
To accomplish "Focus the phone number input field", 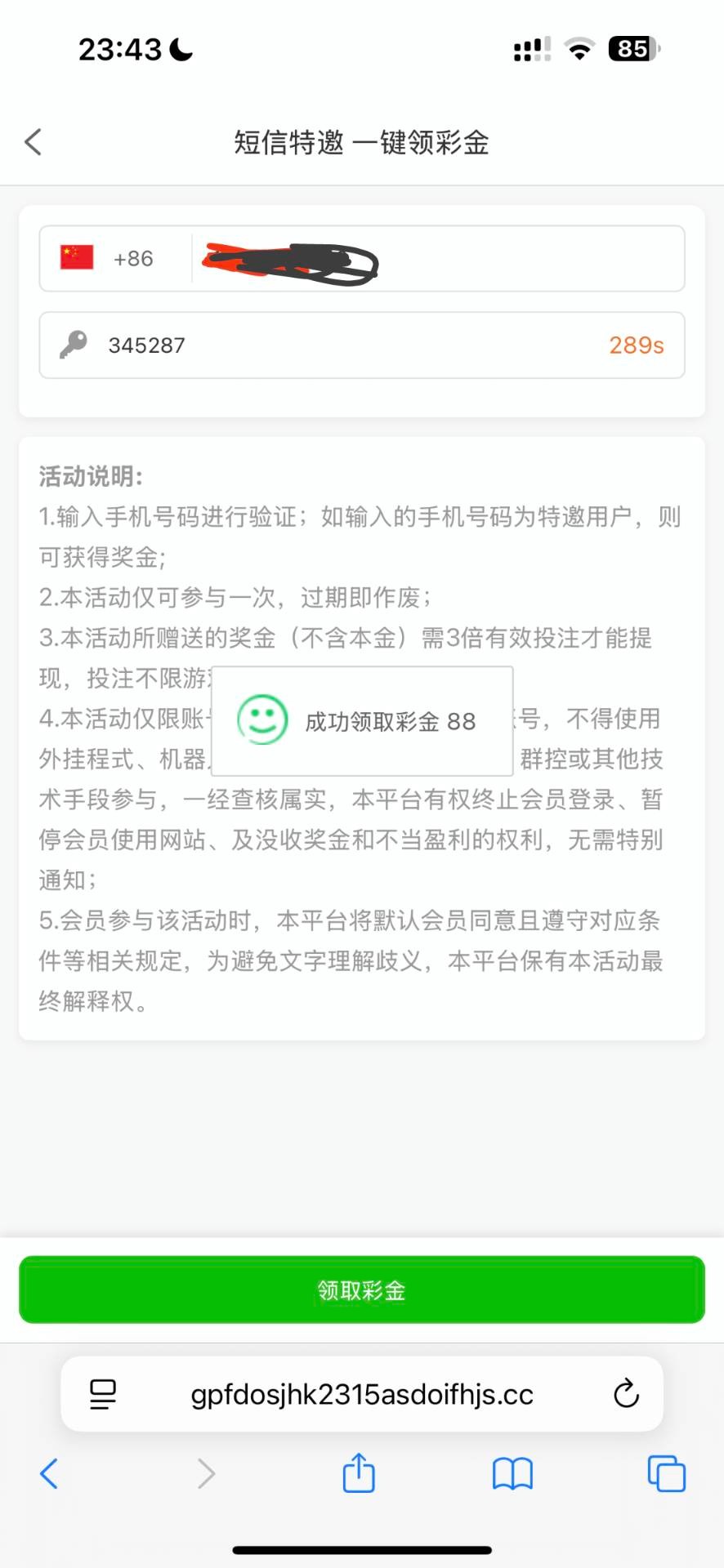I will [433, 259].
